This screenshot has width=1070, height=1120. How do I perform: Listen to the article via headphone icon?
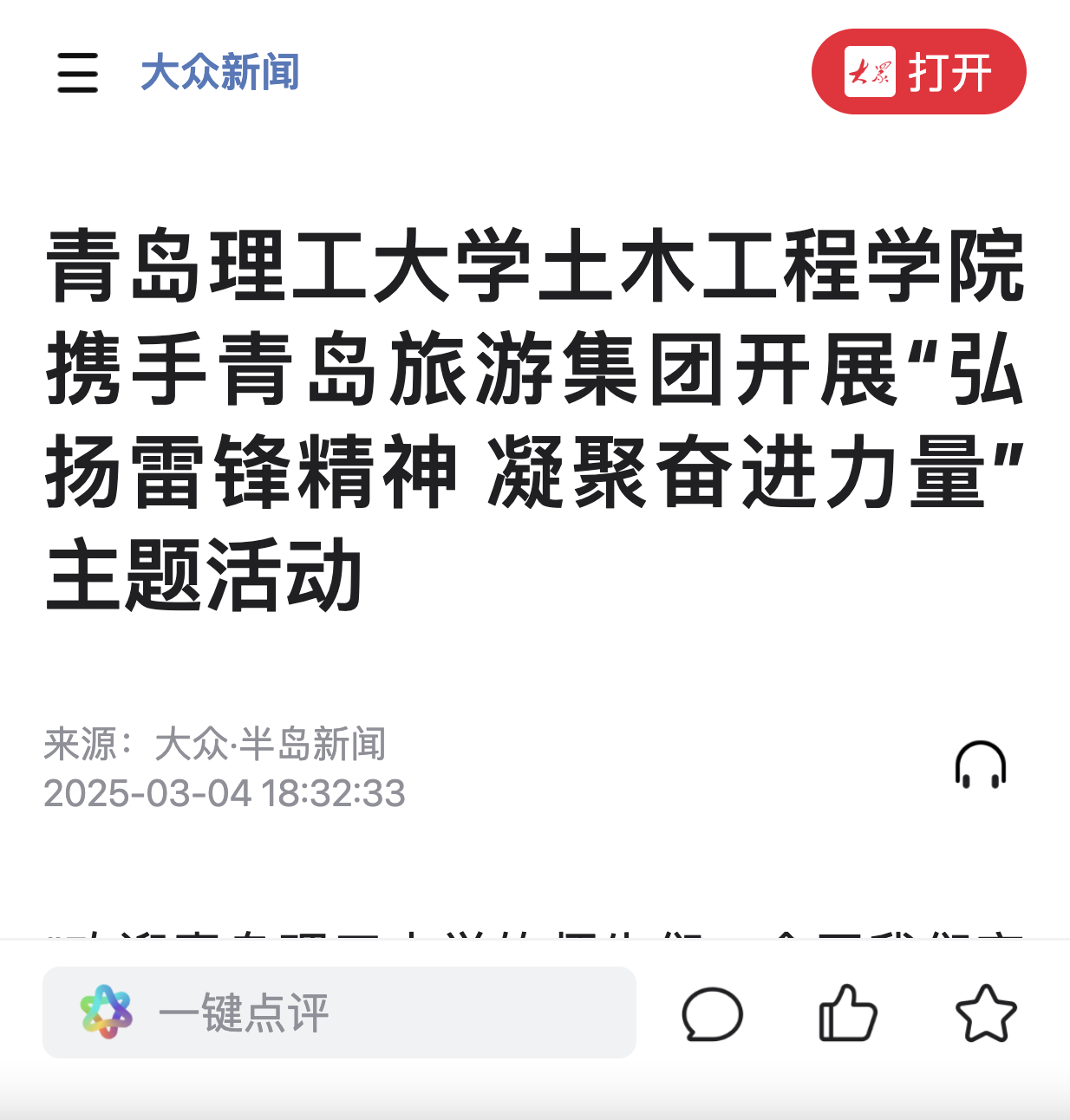[980, 765]
